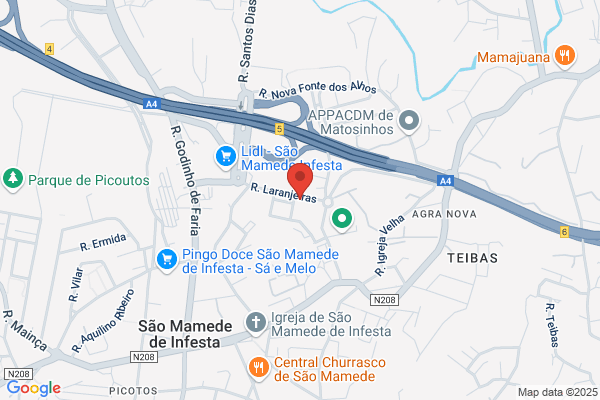Tap the red location pin on R. Laranjeiras
Viewport: 600px width, 400px height.
(300, 180)
